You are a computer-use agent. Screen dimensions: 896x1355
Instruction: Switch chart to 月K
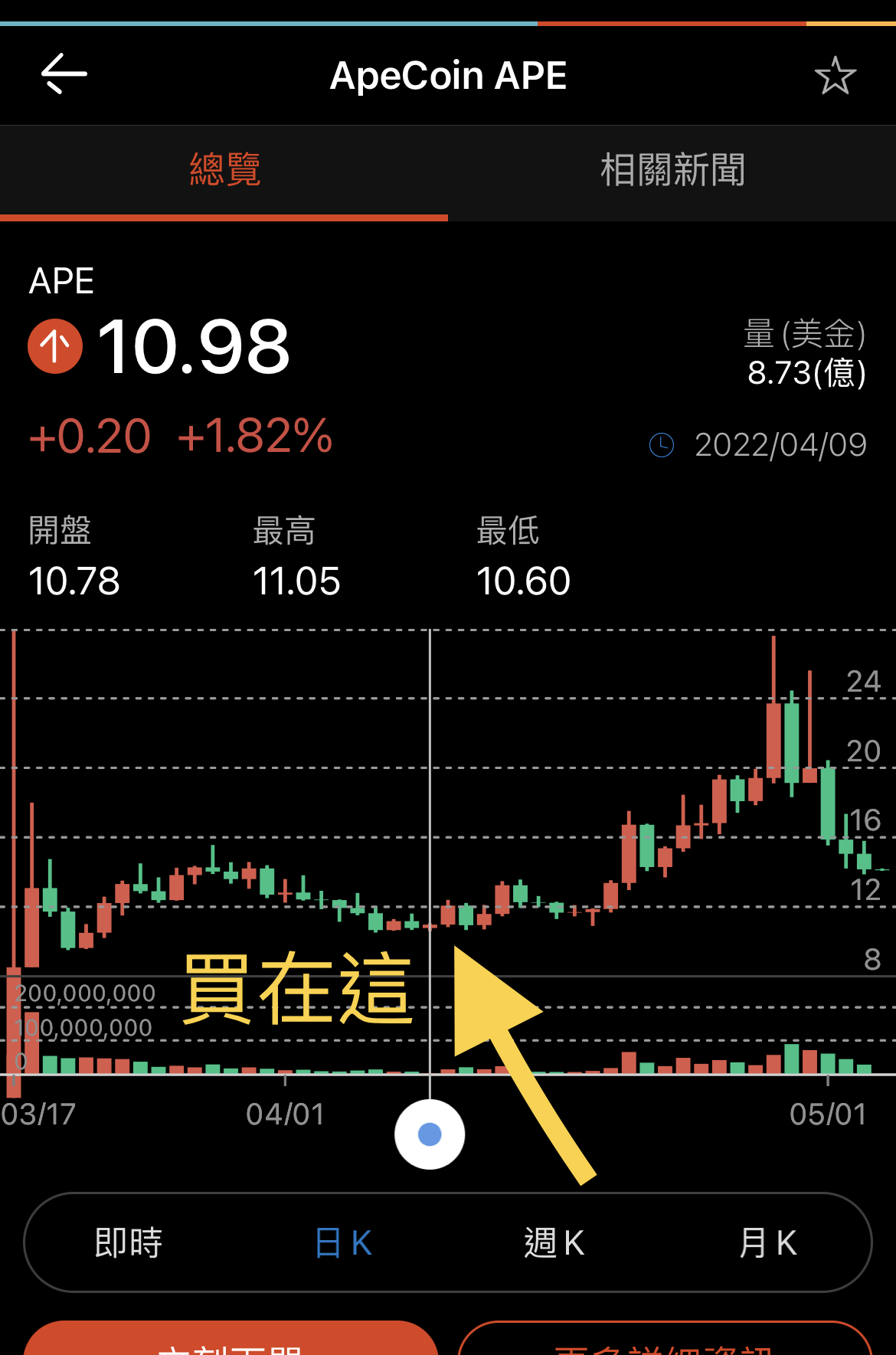pyautogui.click(x=768, y=1242)
